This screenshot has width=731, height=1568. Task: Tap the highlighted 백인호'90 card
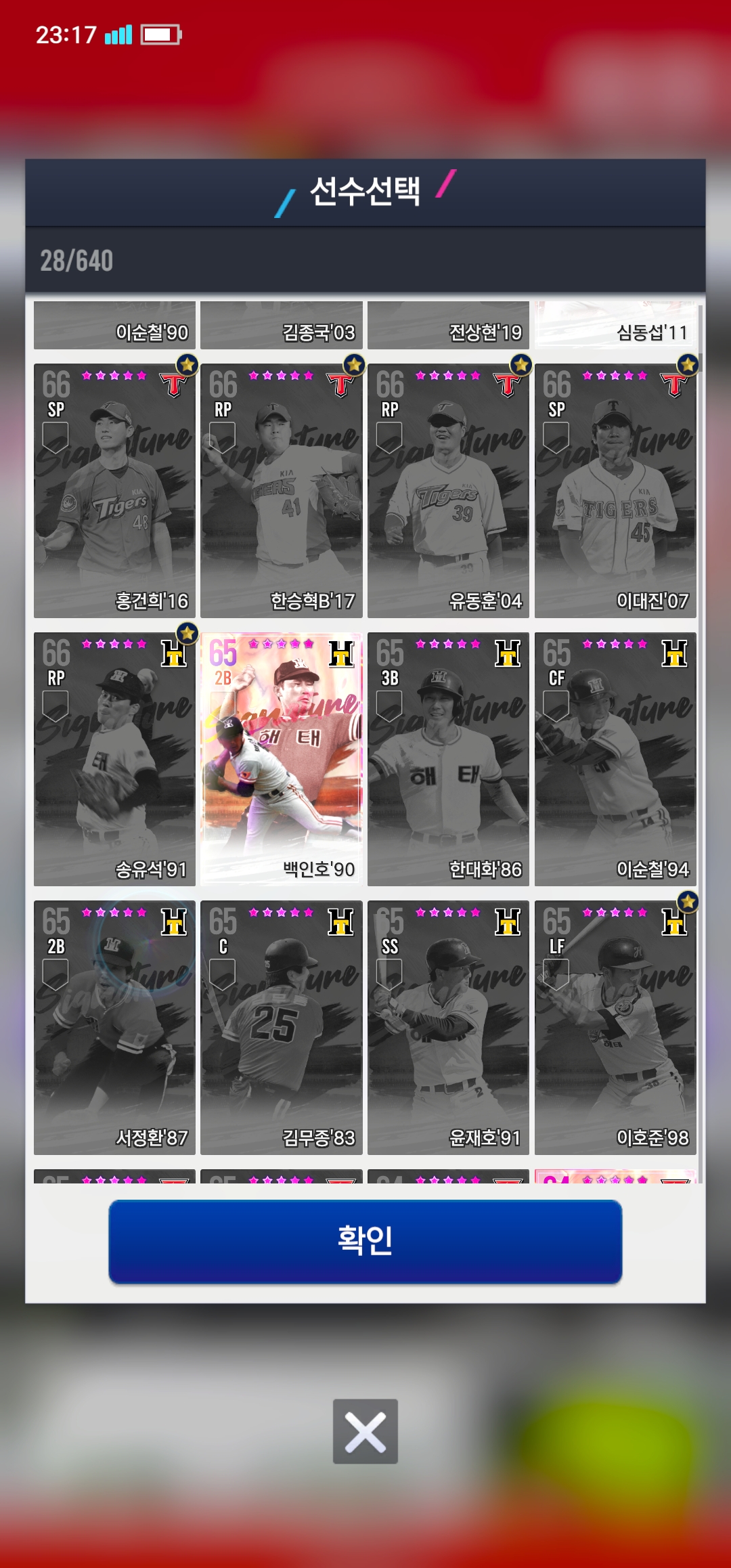click(282, 759)
